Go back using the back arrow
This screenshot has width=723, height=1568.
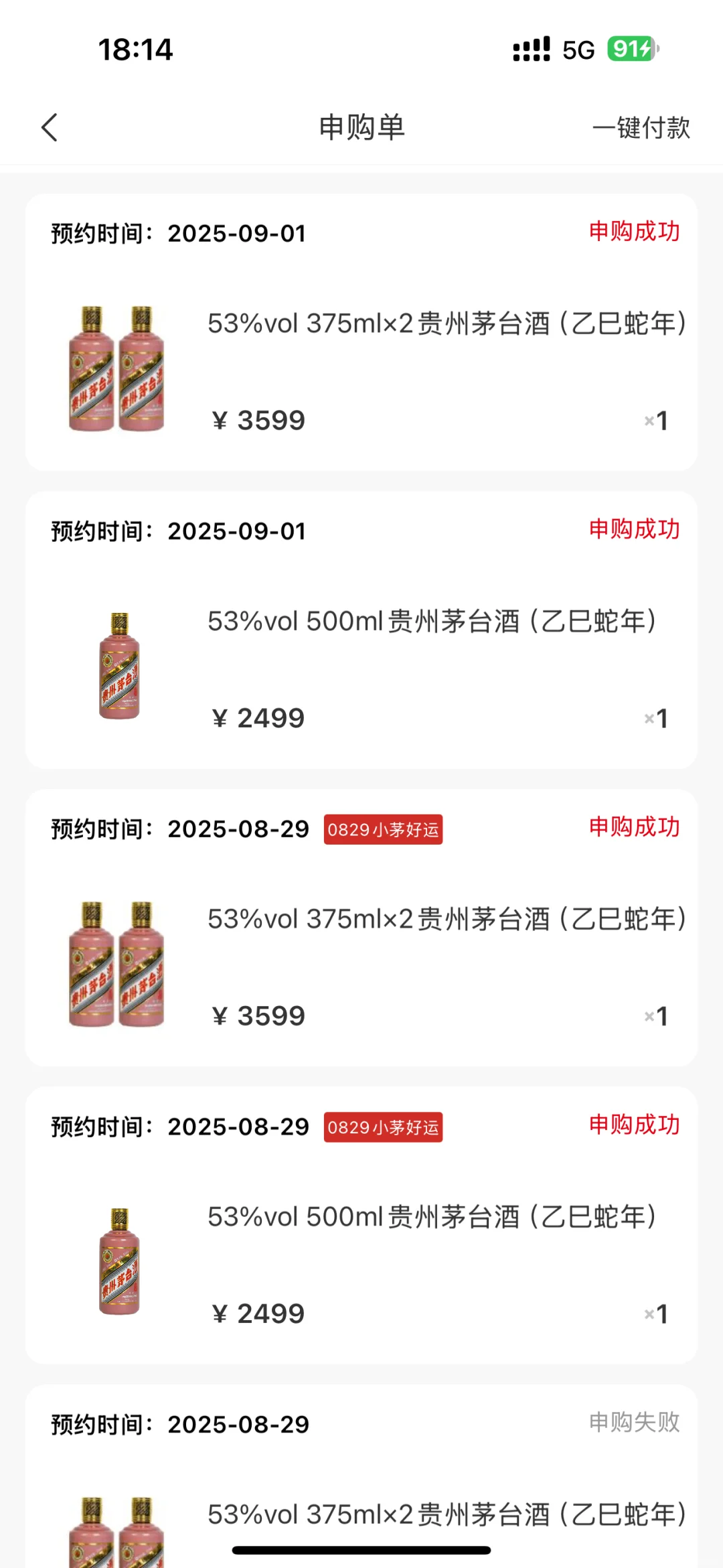(50, 127)
